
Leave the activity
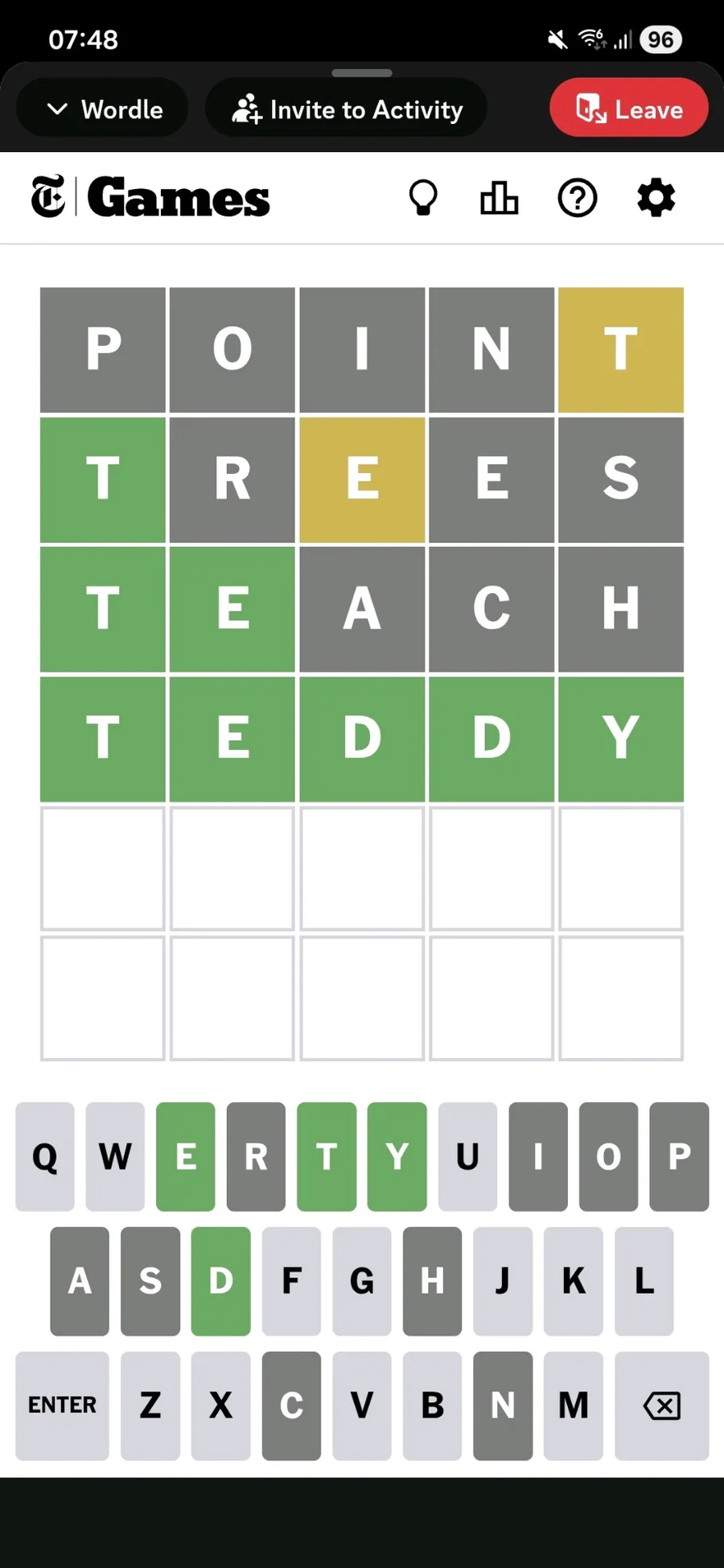pyautogui.click(x=628, y=109)
